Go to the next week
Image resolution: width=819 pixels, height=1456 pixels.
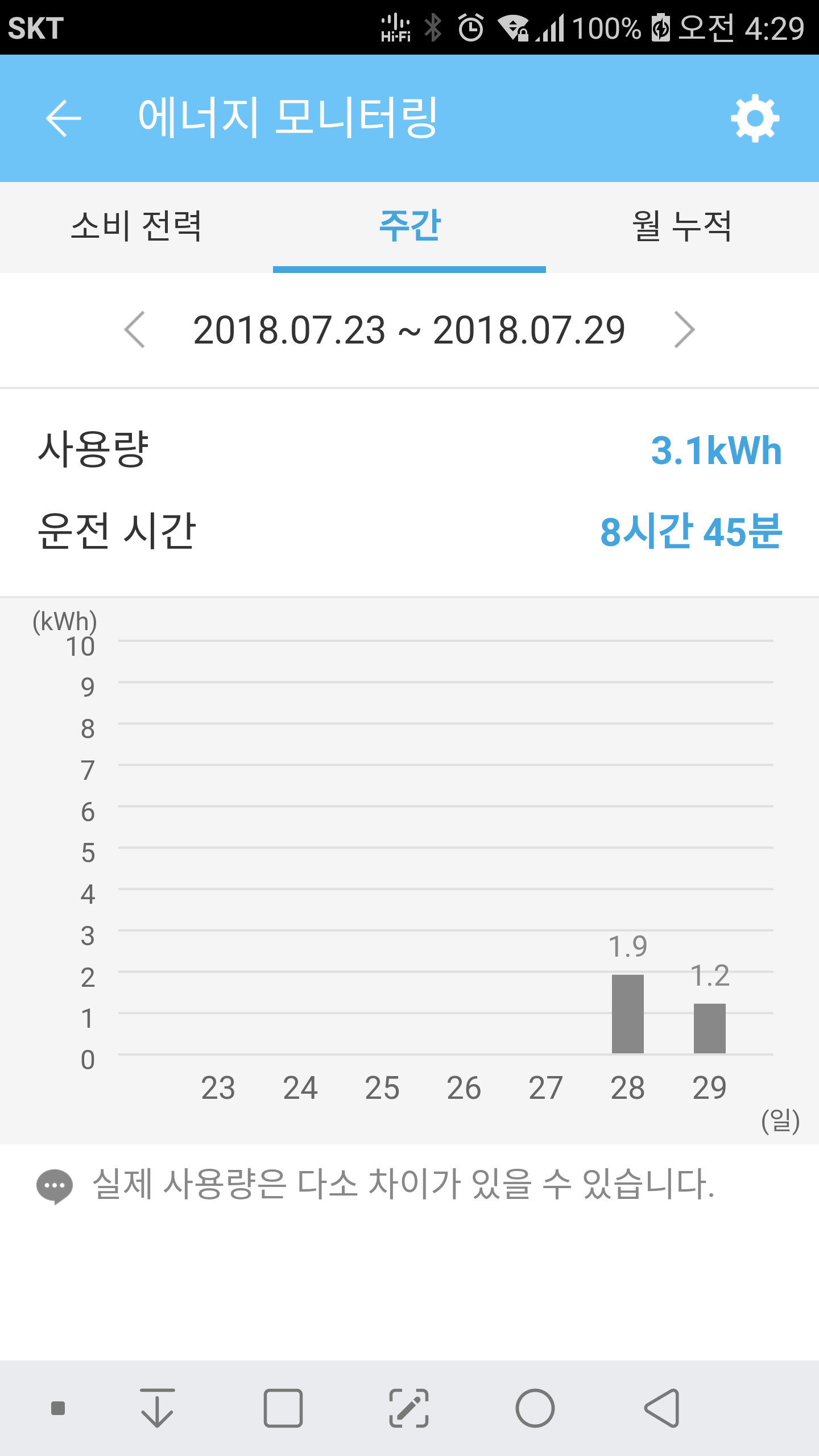pyautogui.click(x=684, y=330)
